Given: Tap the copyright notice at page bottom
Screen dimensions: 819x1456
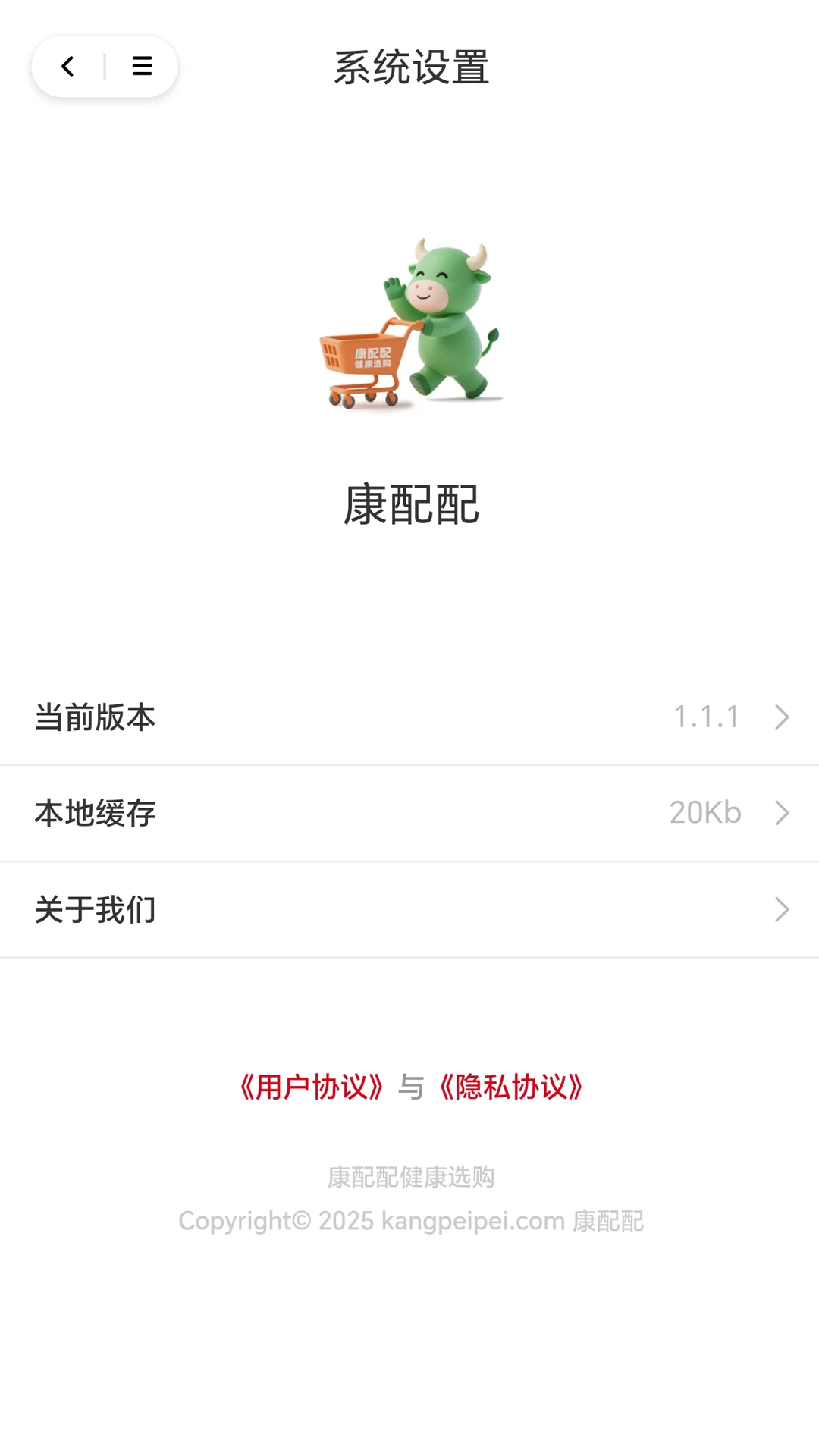Looking at the screenshot, I should pyautogui.click(x=409, y=1220).
